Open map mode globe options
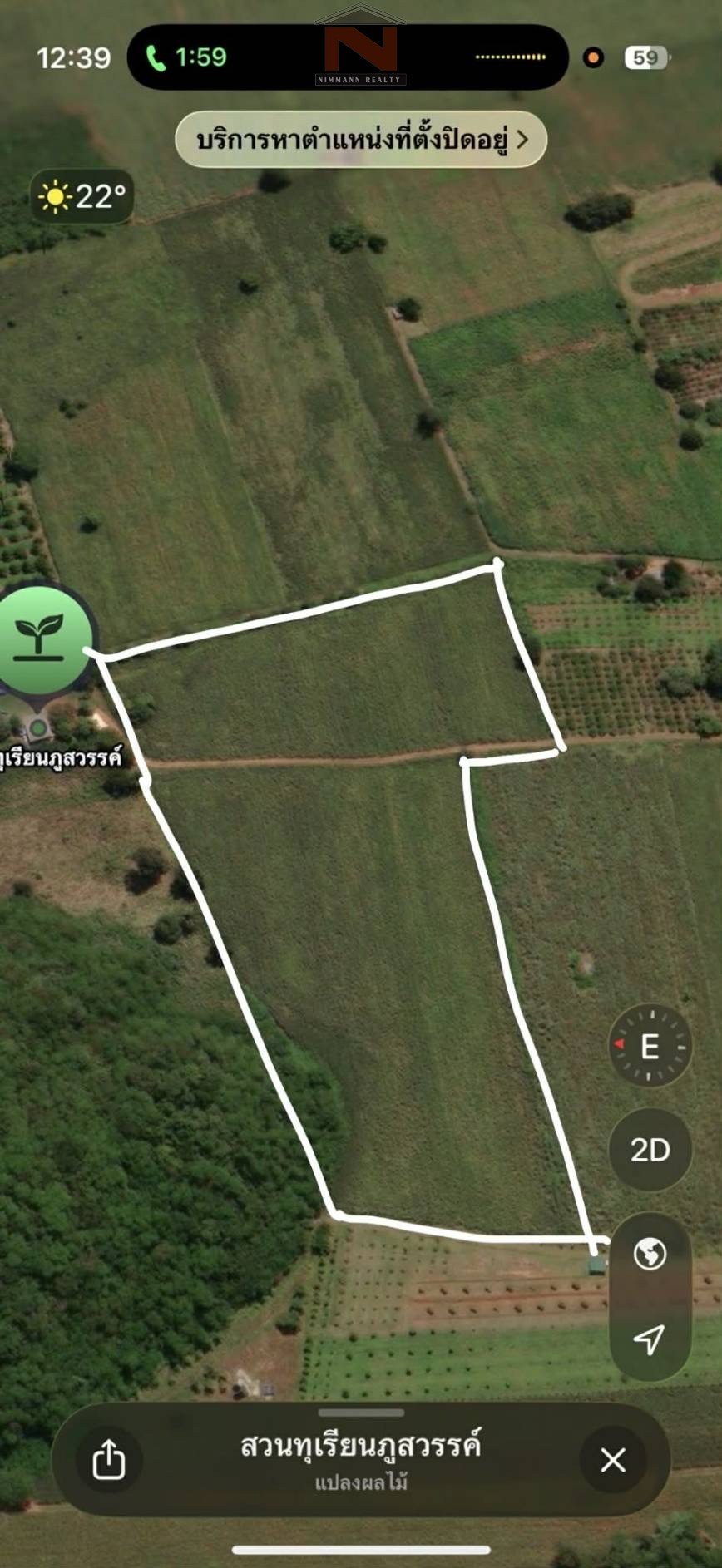Image resolution: width=722 pixels, height=1568 pixels. pyautogui.click(x=650, y=1253)
